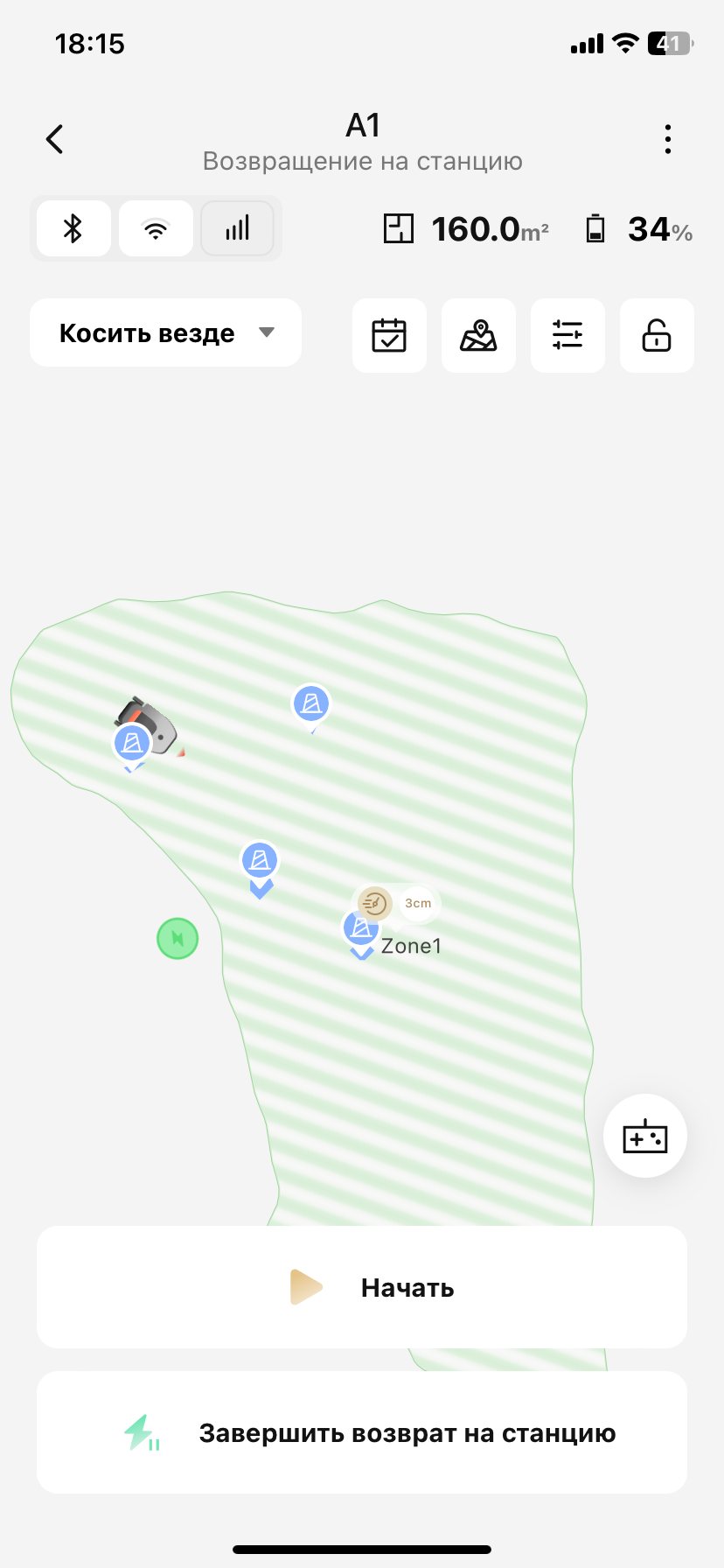The image size is (724, 1568).
Task: Open mowing settings sliders
Action: click(x=567, y=335)
